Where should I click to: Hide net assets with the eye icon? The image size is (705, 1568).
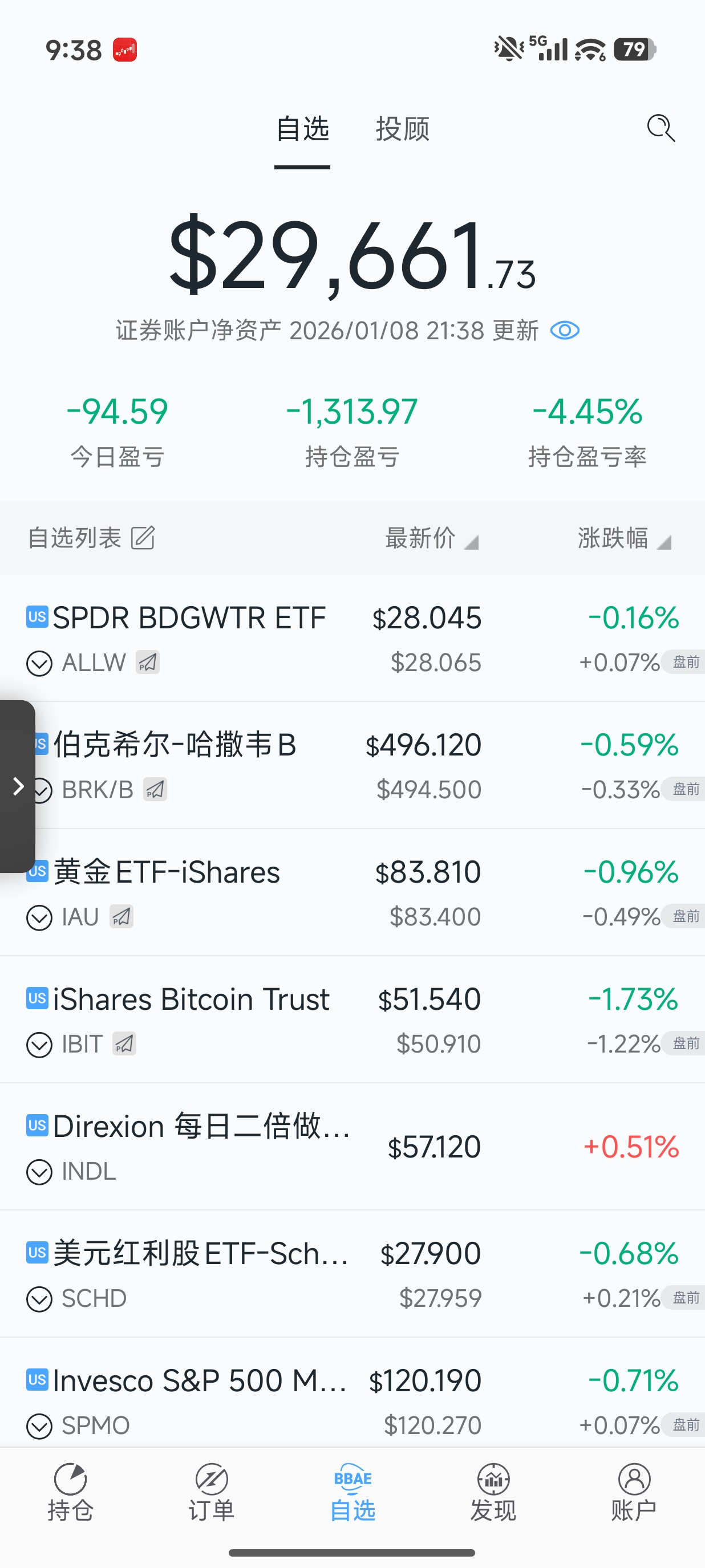click(564, 331)
